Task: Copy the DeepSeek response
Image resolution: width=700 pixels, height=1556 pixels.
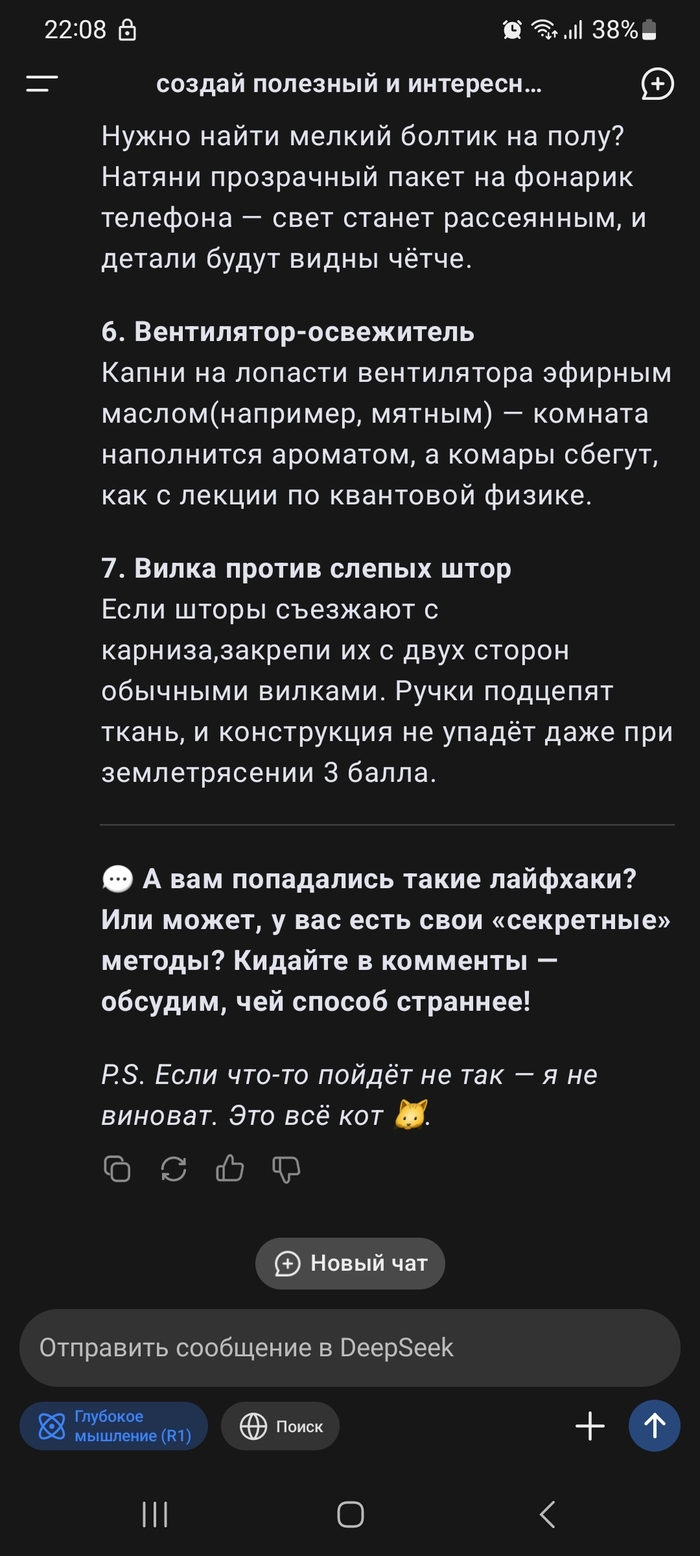Action: (x=118, y=1168)
